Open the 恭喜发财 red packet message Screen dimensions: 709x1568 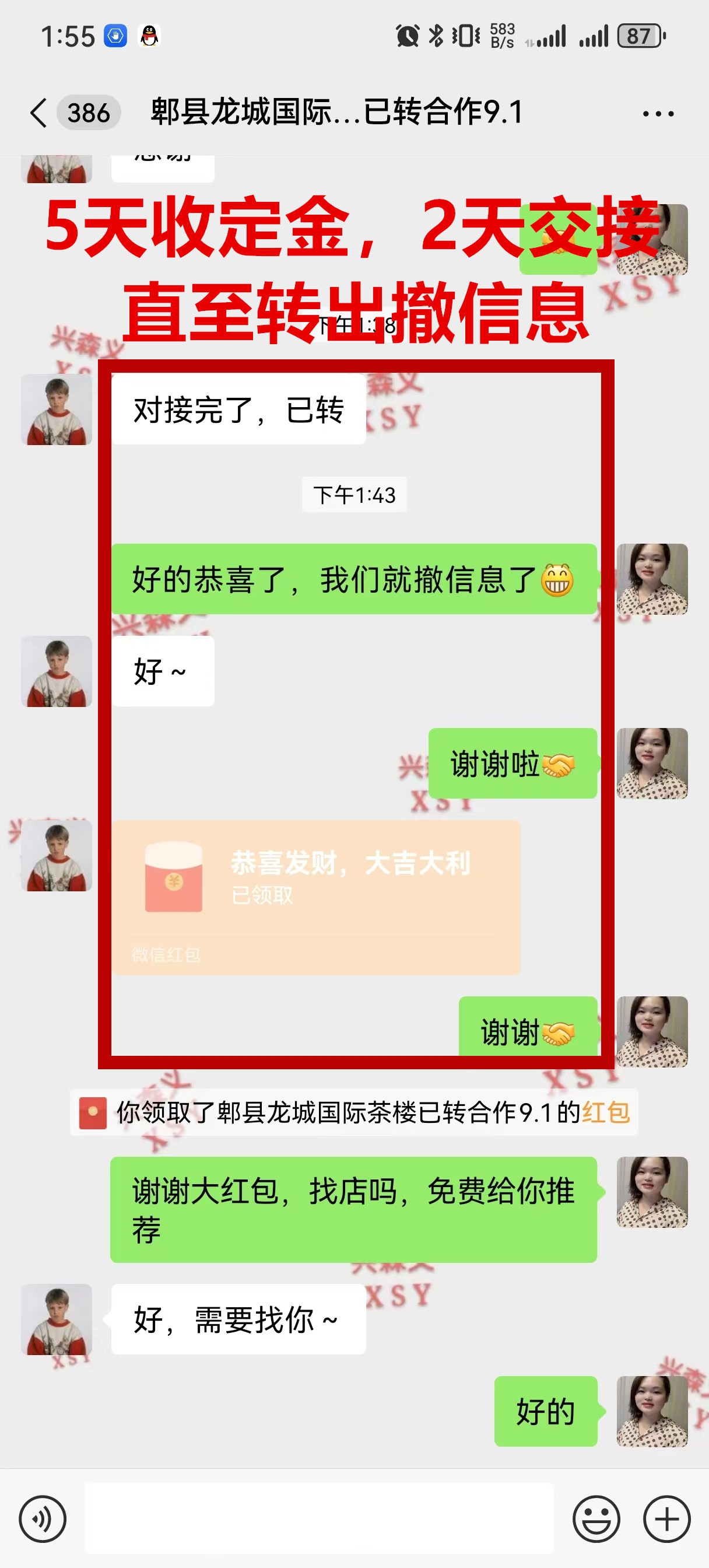[316, 897]
